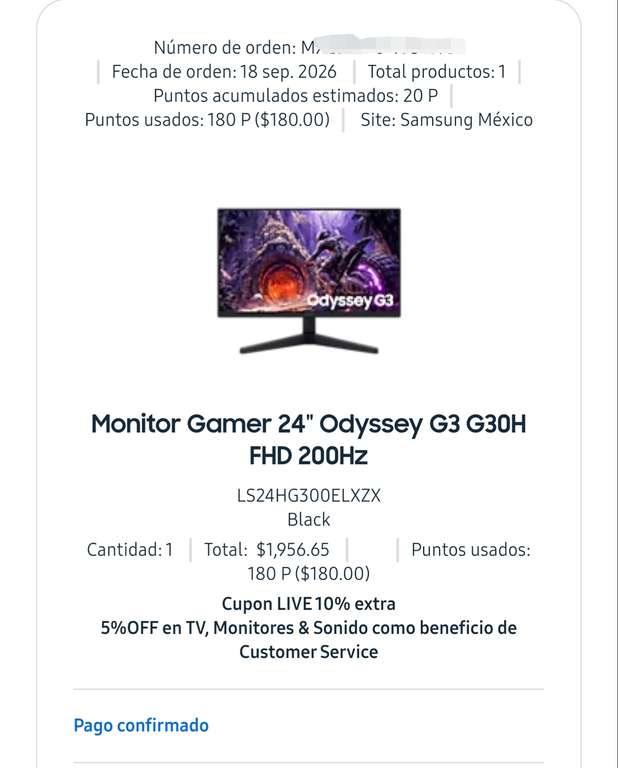Open the Odyssey G3 monitor product image
The width and height of the screenshot is (618, 768).
(x=309, y=281)
